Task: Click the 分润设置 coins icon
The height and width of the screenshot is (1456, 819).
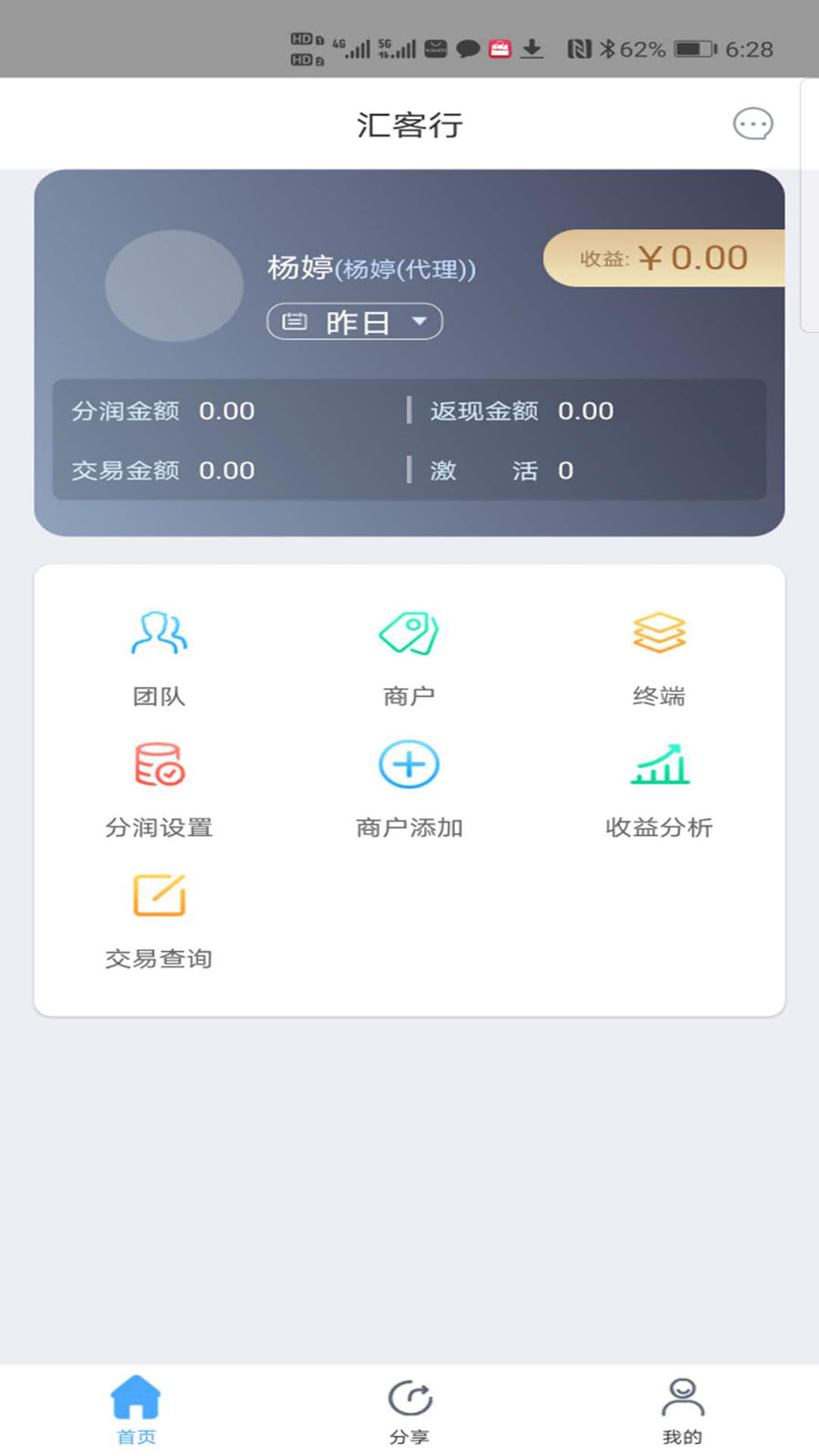Action: (x=158, y=766)
